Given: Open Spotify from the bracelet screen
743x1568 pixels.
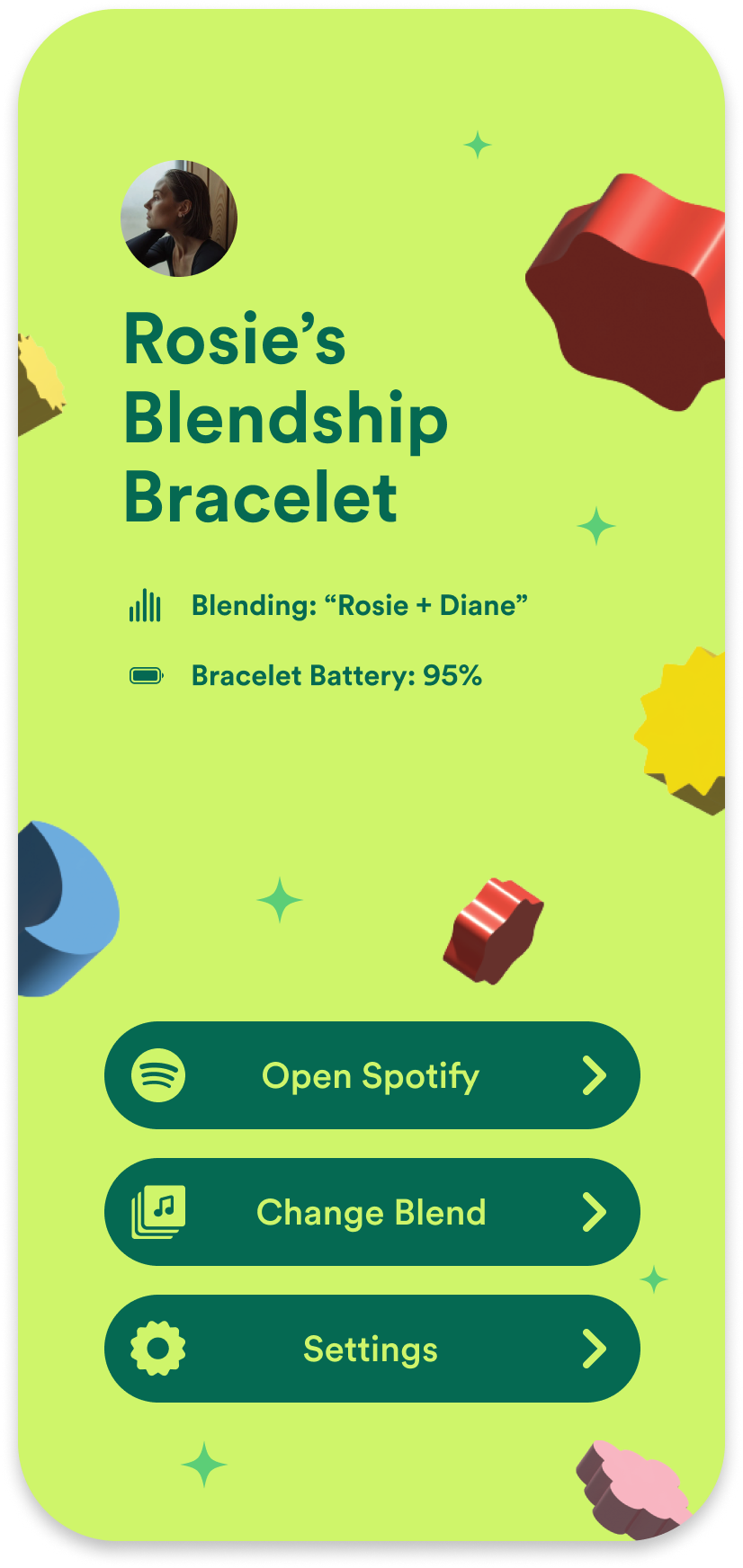Looking at the screenshot, I should 371,1075.
